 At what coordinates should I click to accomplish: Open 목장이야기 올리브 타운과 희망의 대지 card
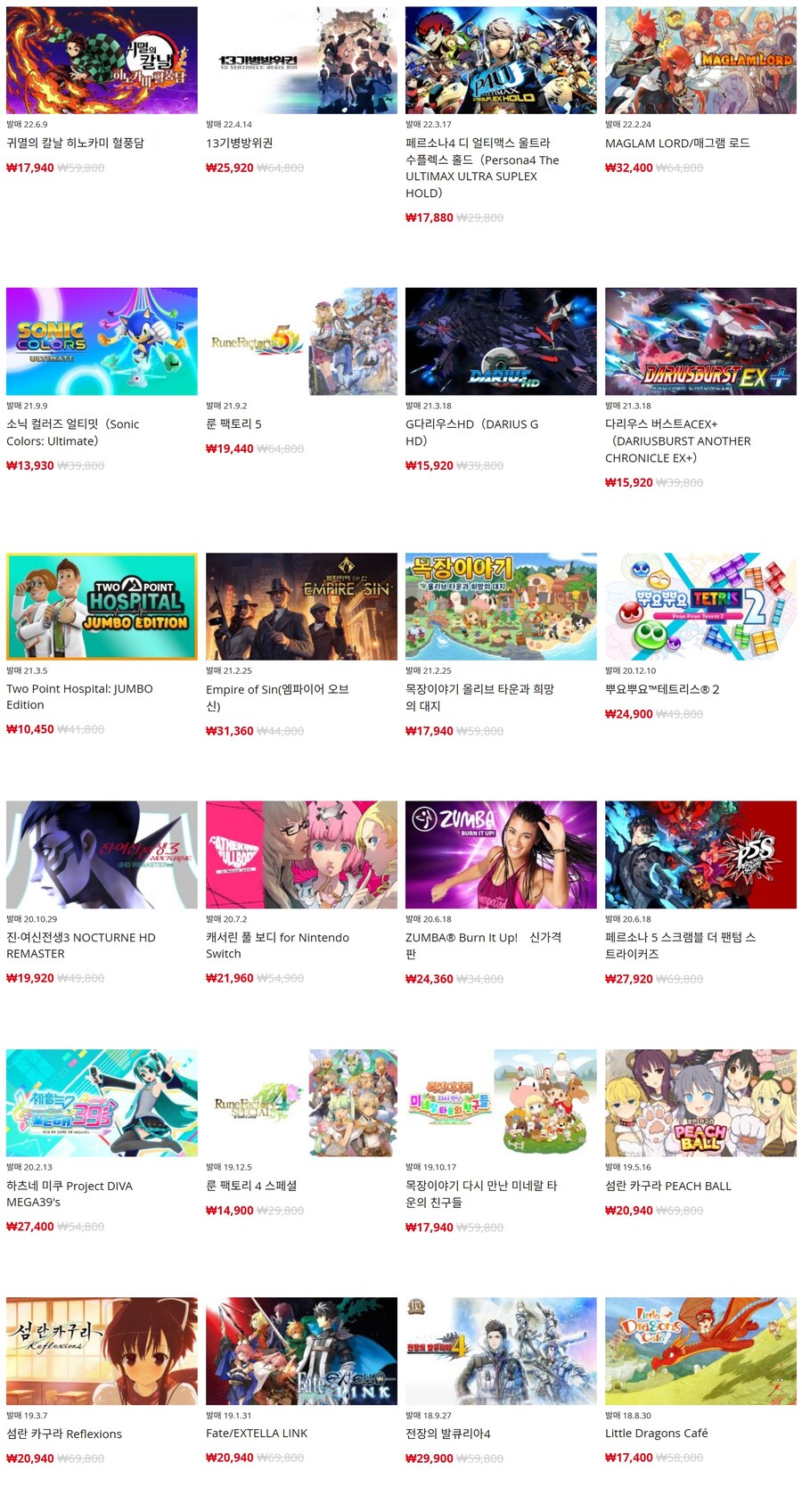(x=501, y=606)
